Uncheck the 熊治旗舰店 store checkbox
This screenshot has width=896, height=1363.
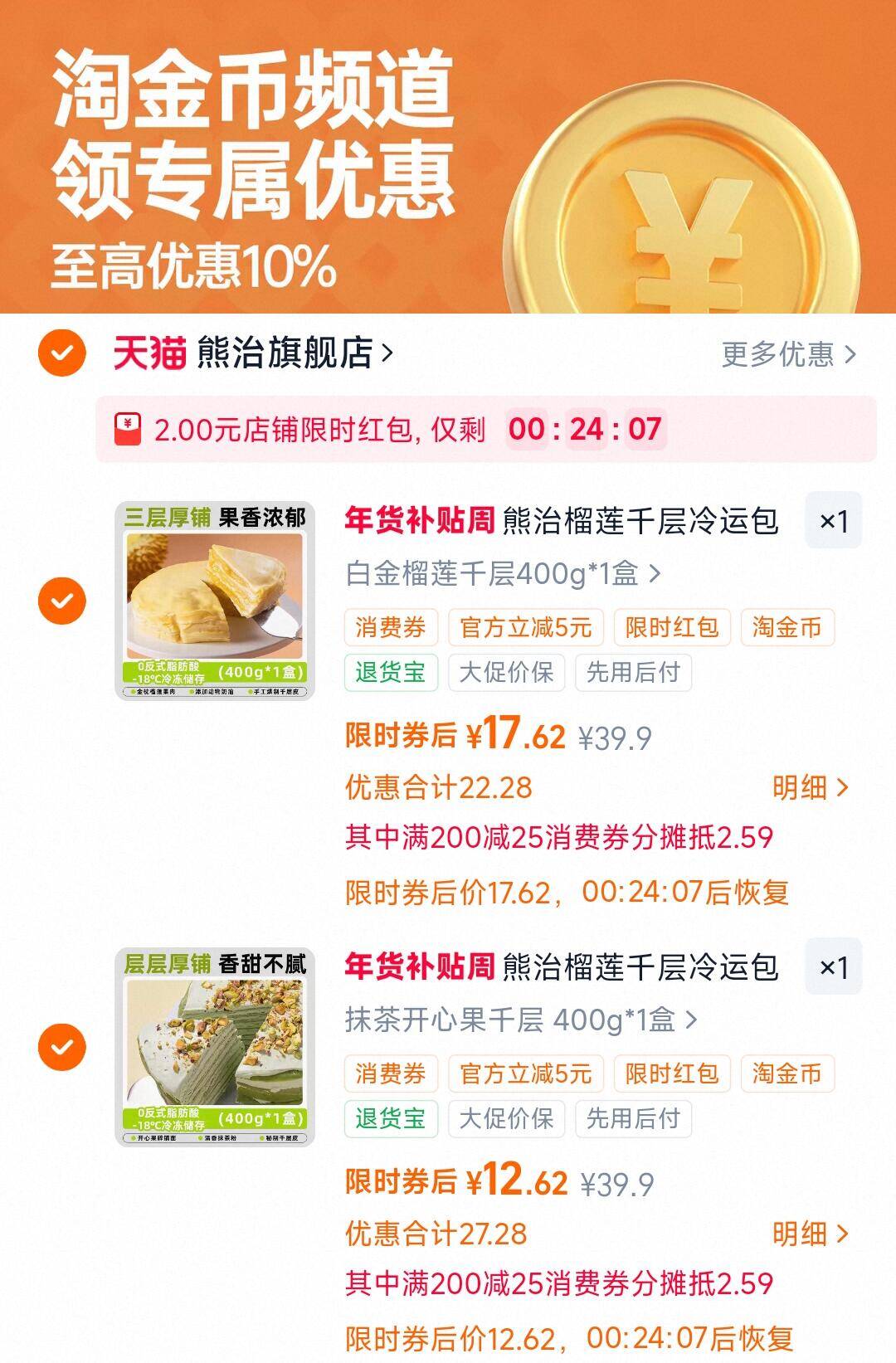[x=62, y=353]
